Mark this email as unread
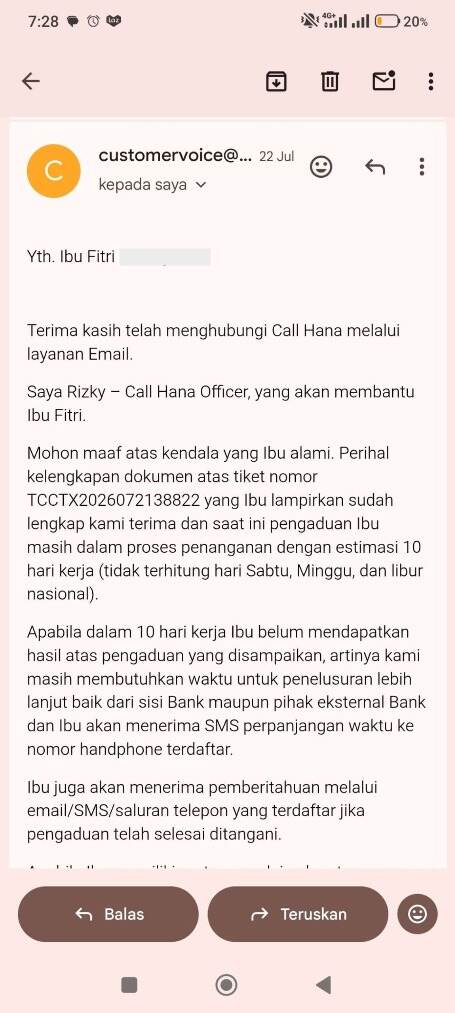Screen dimensions: 455x1013 tap(384, 81)
